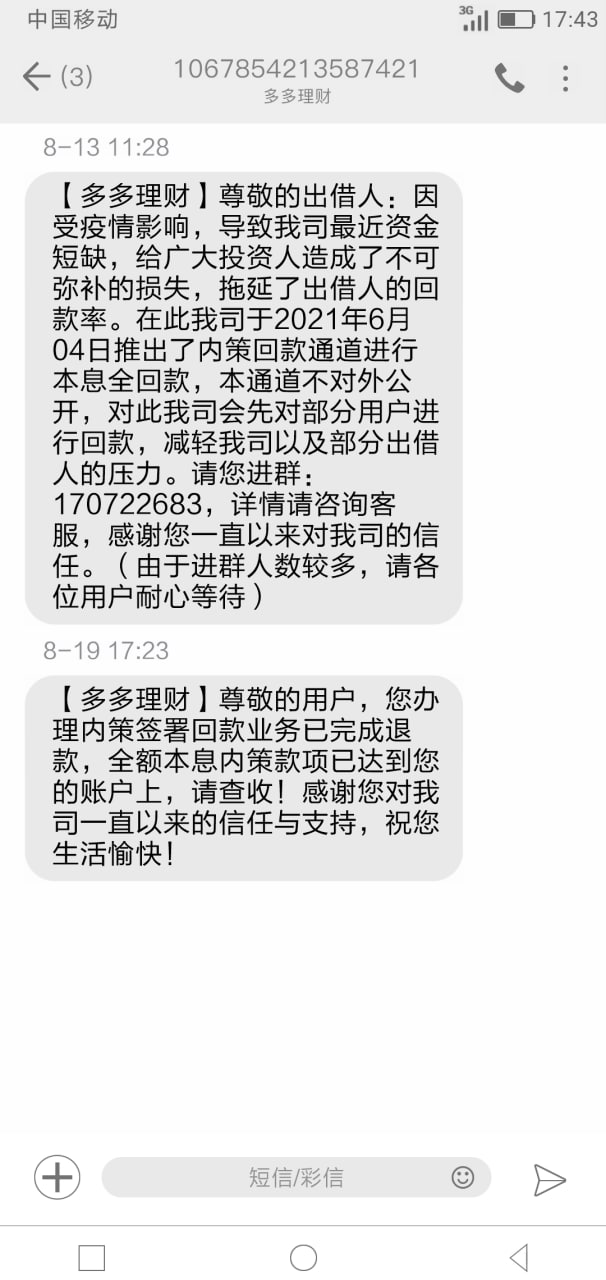Tap the system home button

[303, 1257]
